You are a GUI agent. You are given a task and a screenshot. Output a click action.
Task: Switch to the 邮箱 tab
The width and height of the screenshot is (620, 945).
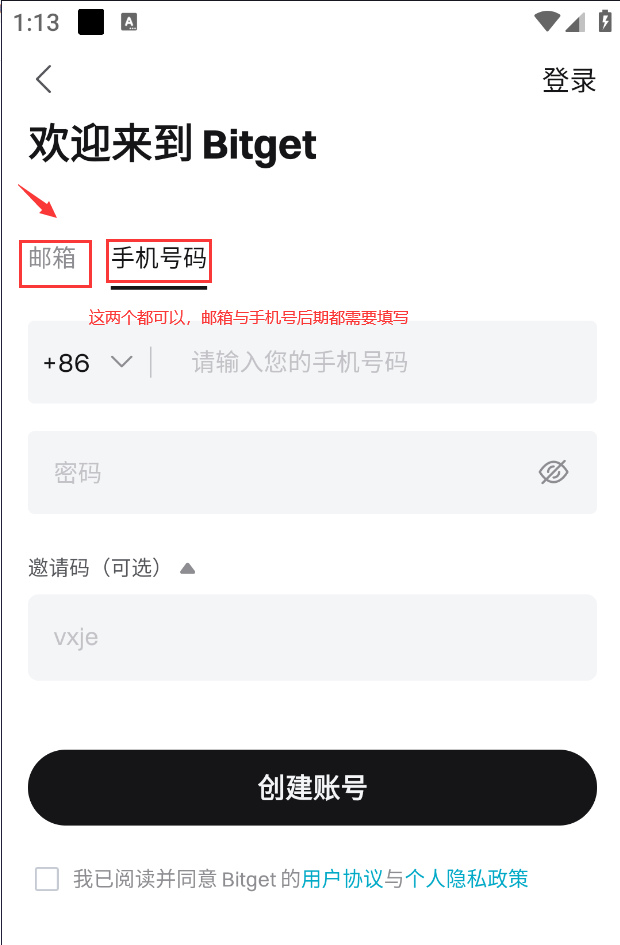pos(53,258)
